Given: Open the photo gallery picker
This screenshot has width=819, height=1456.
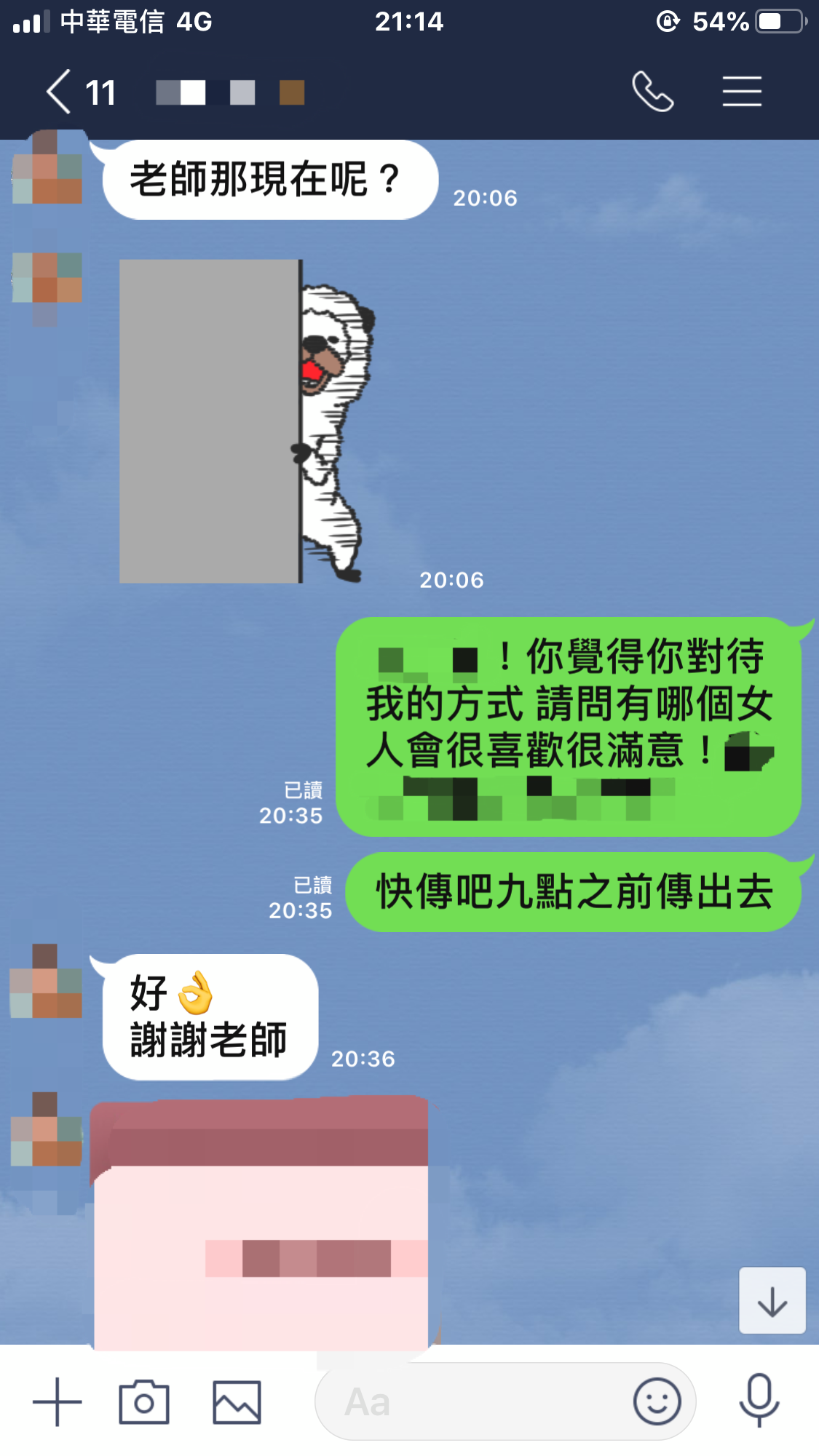Looking at the screenshot, I should [x=237, y=1401].
